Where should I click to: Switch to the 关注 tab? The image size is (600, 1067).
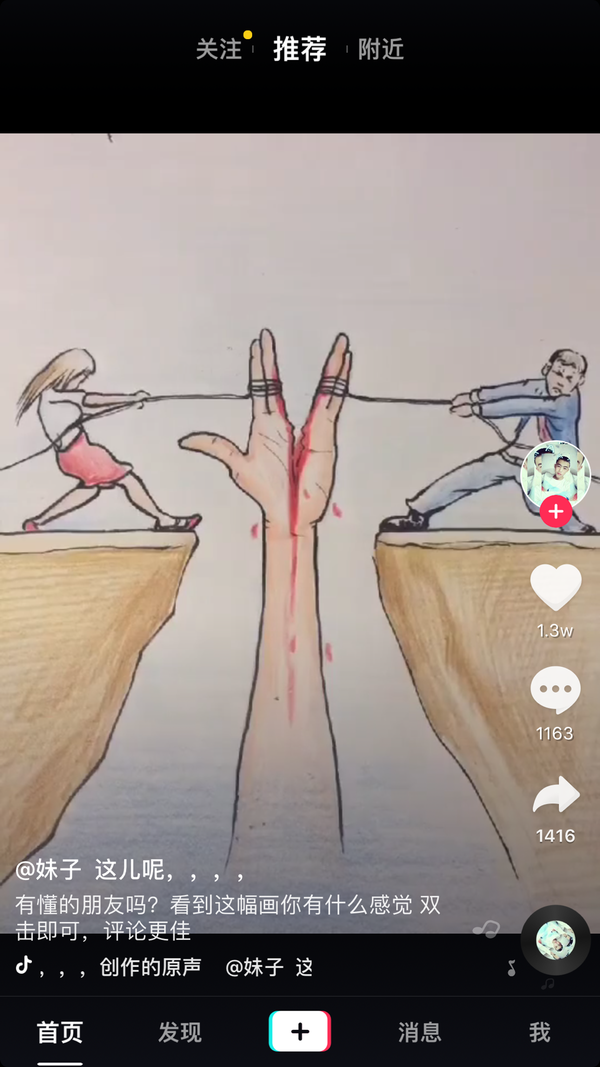[219, 49]
